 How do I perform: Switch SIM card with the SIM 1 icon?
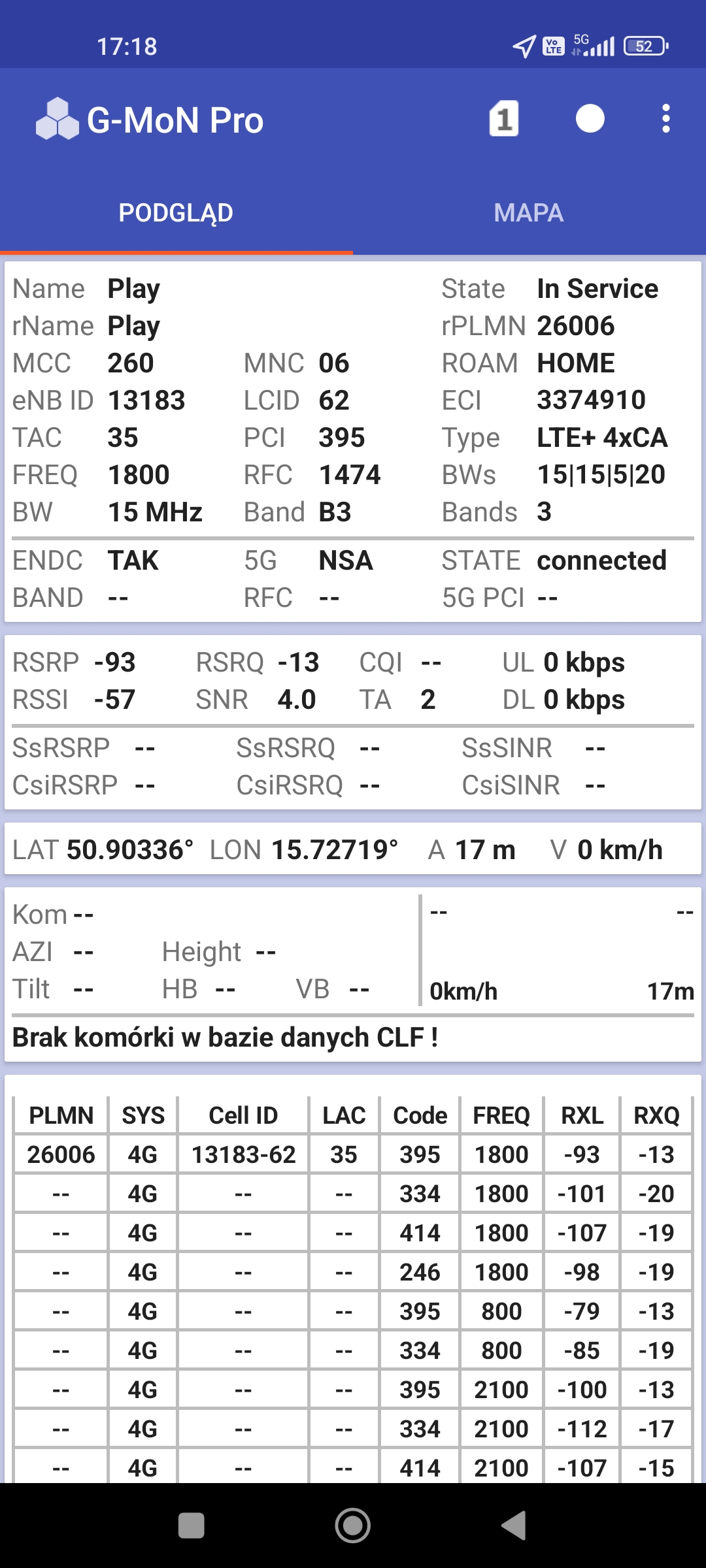click(x=503, y=119)
